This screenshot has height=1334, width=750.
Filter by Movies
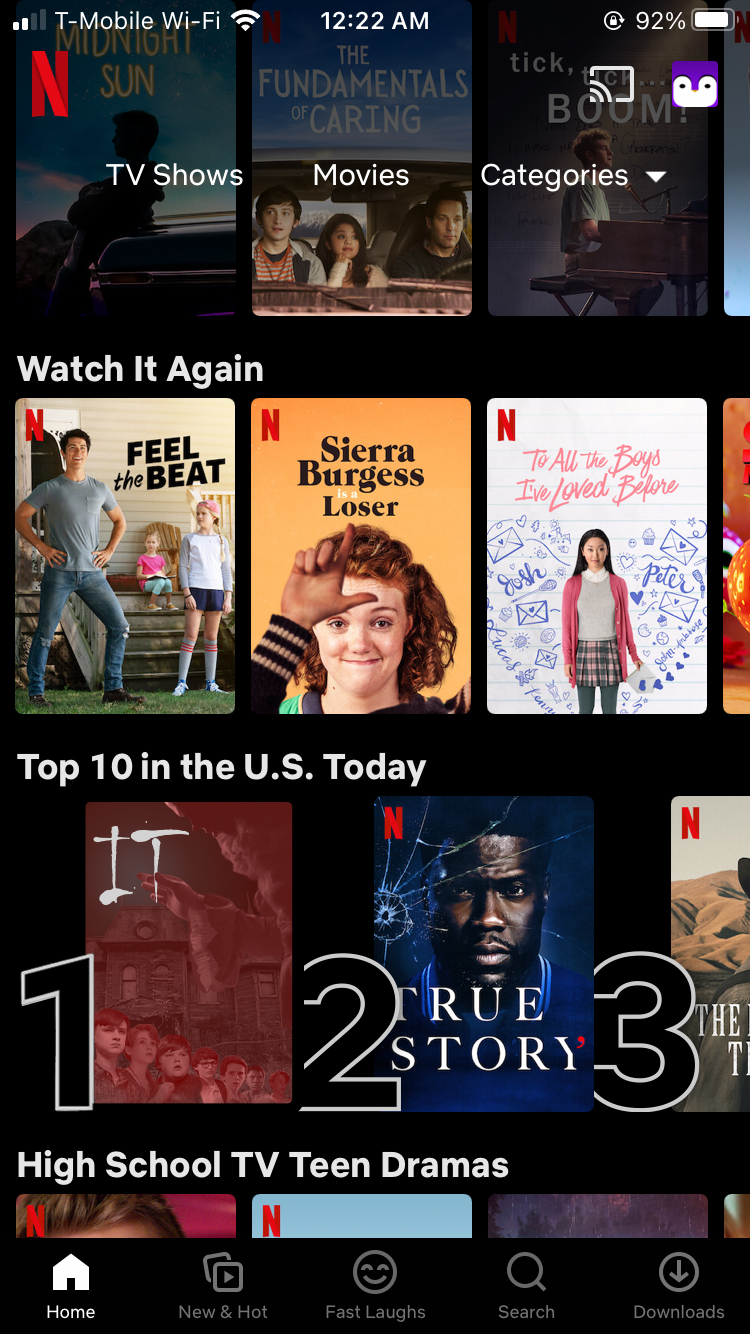(361, 175)
